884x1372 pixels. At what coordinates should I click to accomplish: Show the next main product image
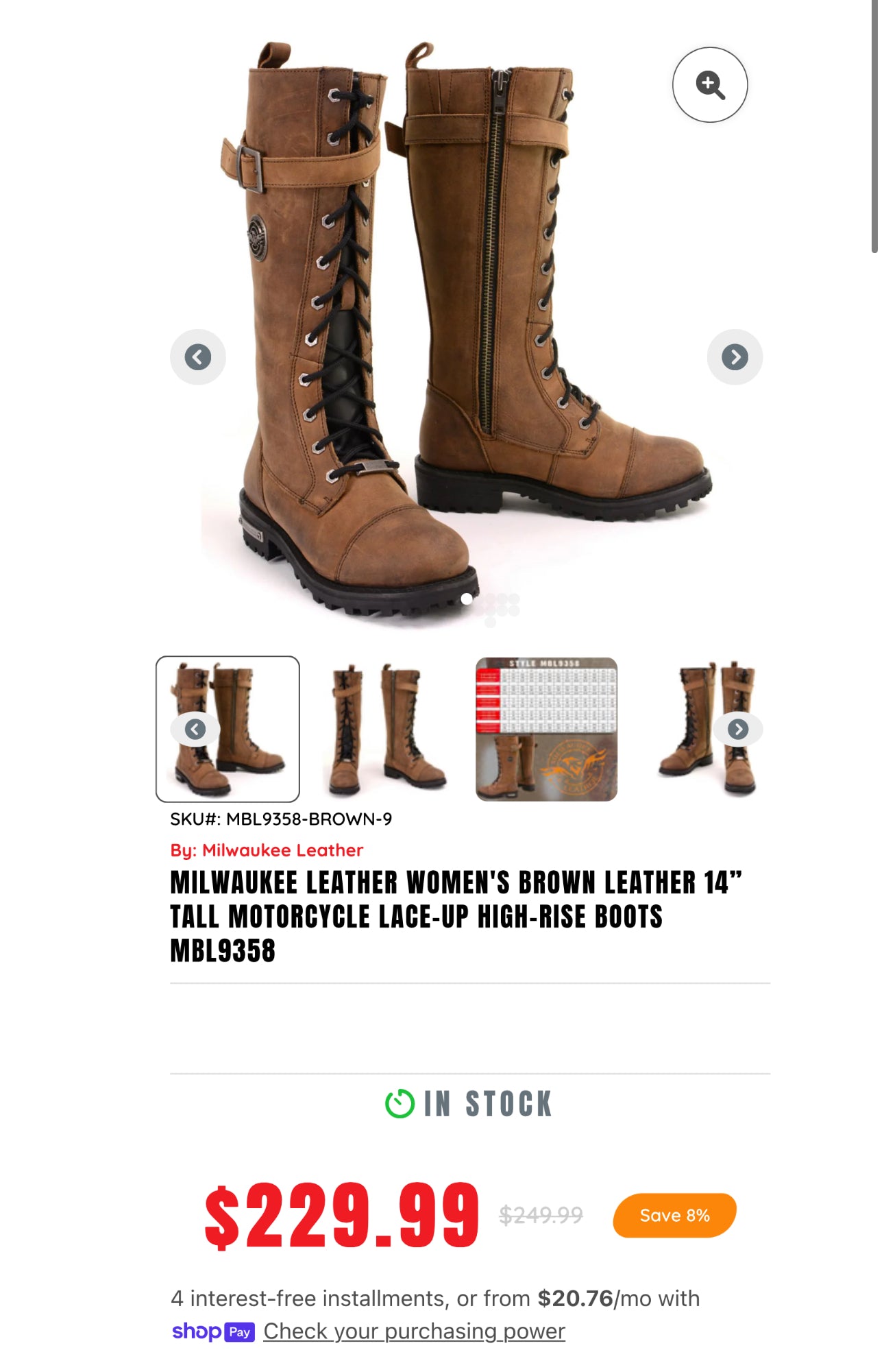tap(735, 357)
